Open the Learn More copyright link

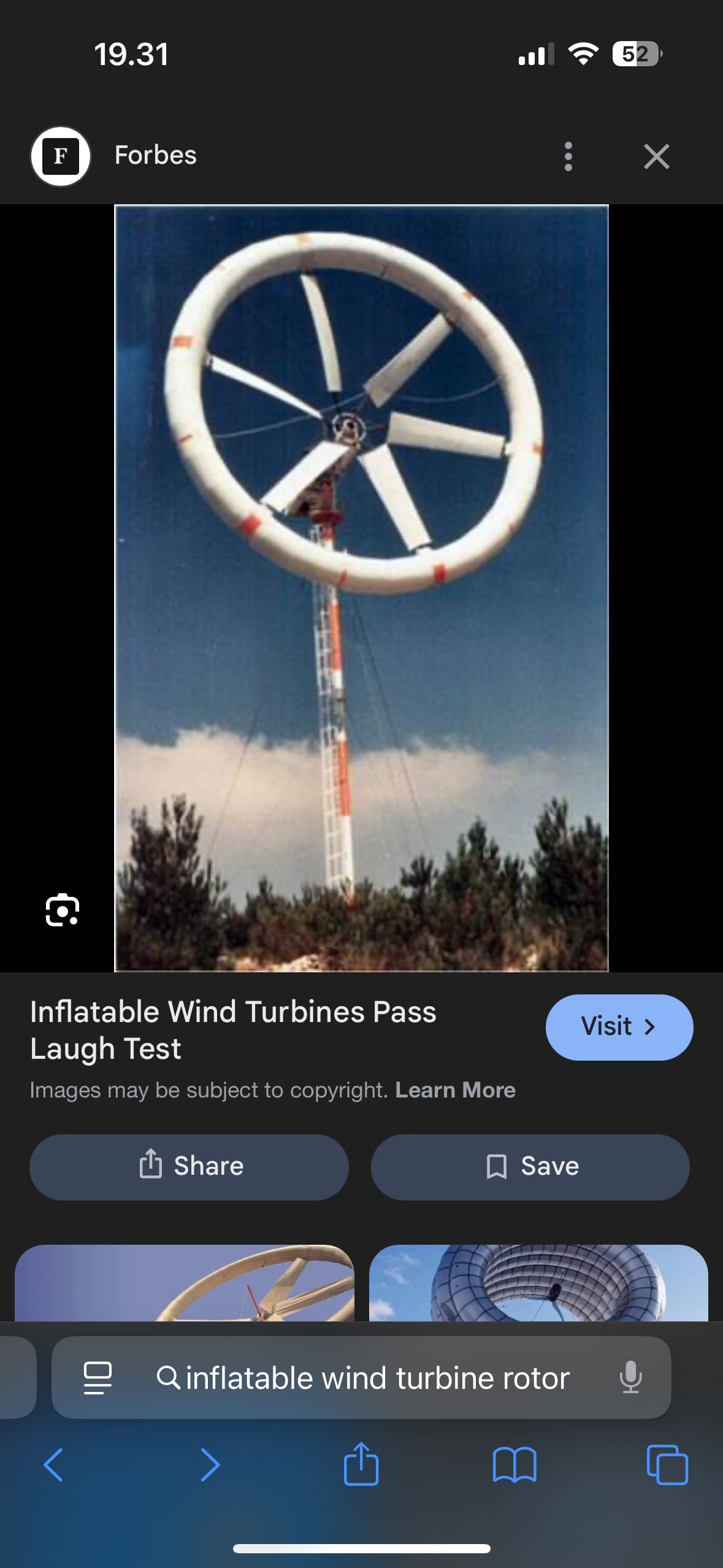click(454, 1090)
